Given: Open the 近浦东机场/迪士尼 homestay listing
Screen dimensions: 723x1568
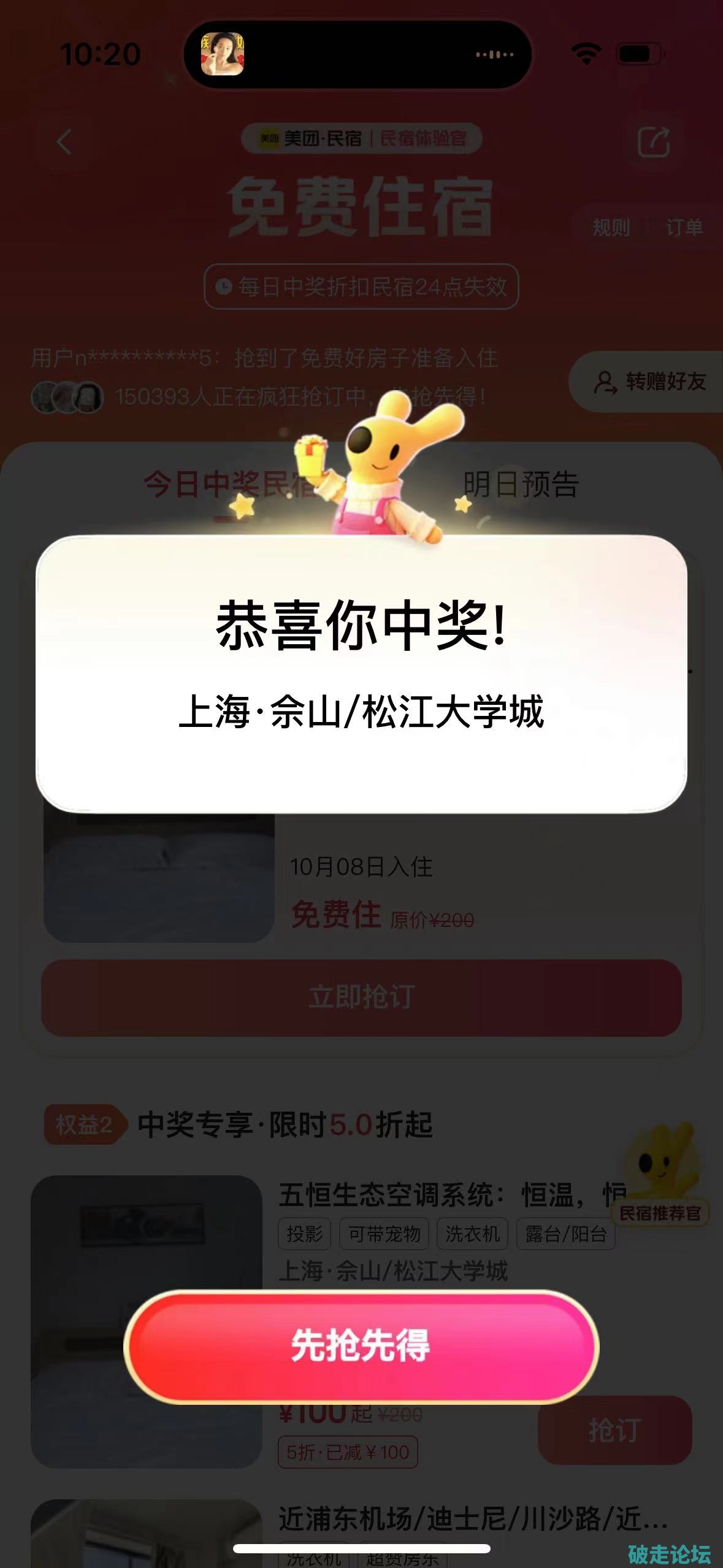Looking at the screenshot, I should pos(472,1519).
